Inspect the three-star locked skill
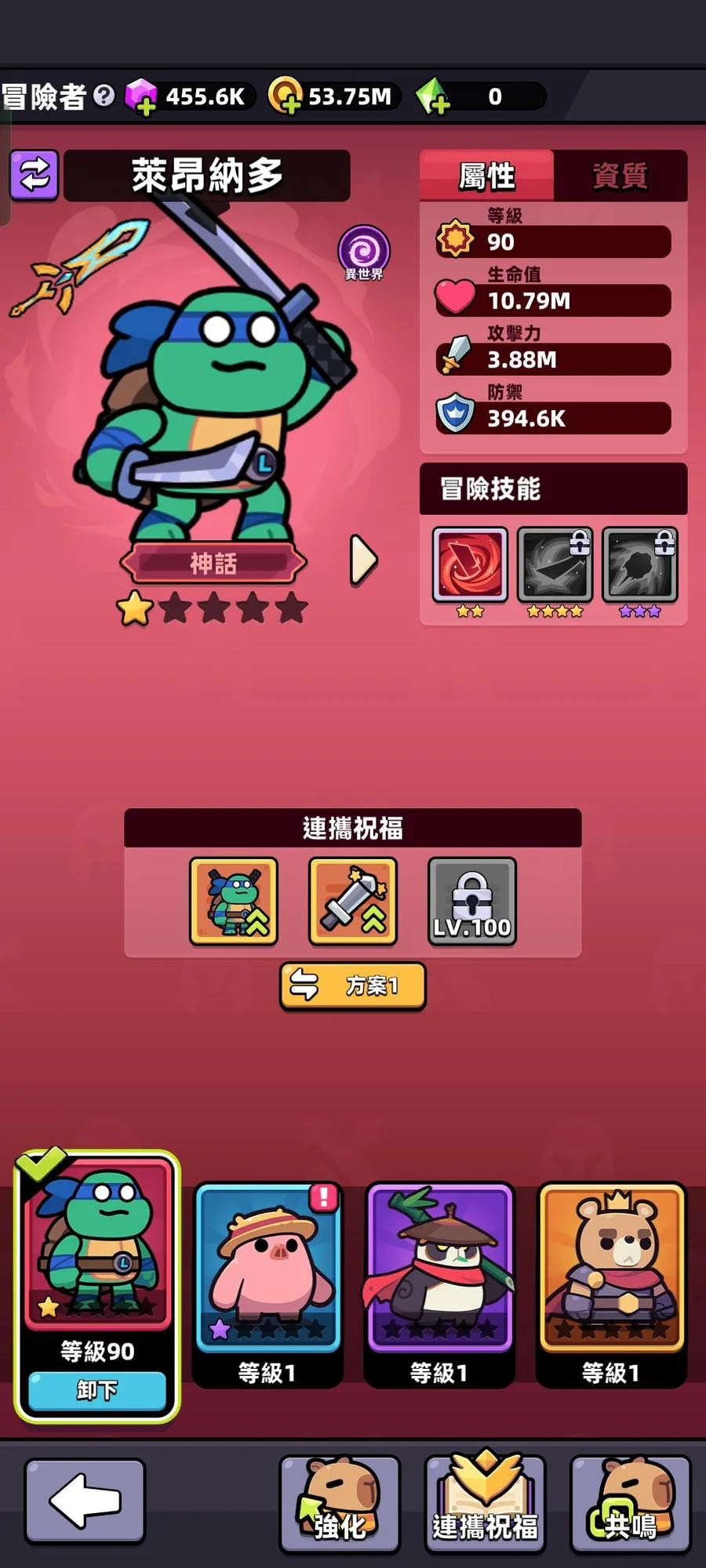This screenshot has height=1568, width=706. (639, 564)
